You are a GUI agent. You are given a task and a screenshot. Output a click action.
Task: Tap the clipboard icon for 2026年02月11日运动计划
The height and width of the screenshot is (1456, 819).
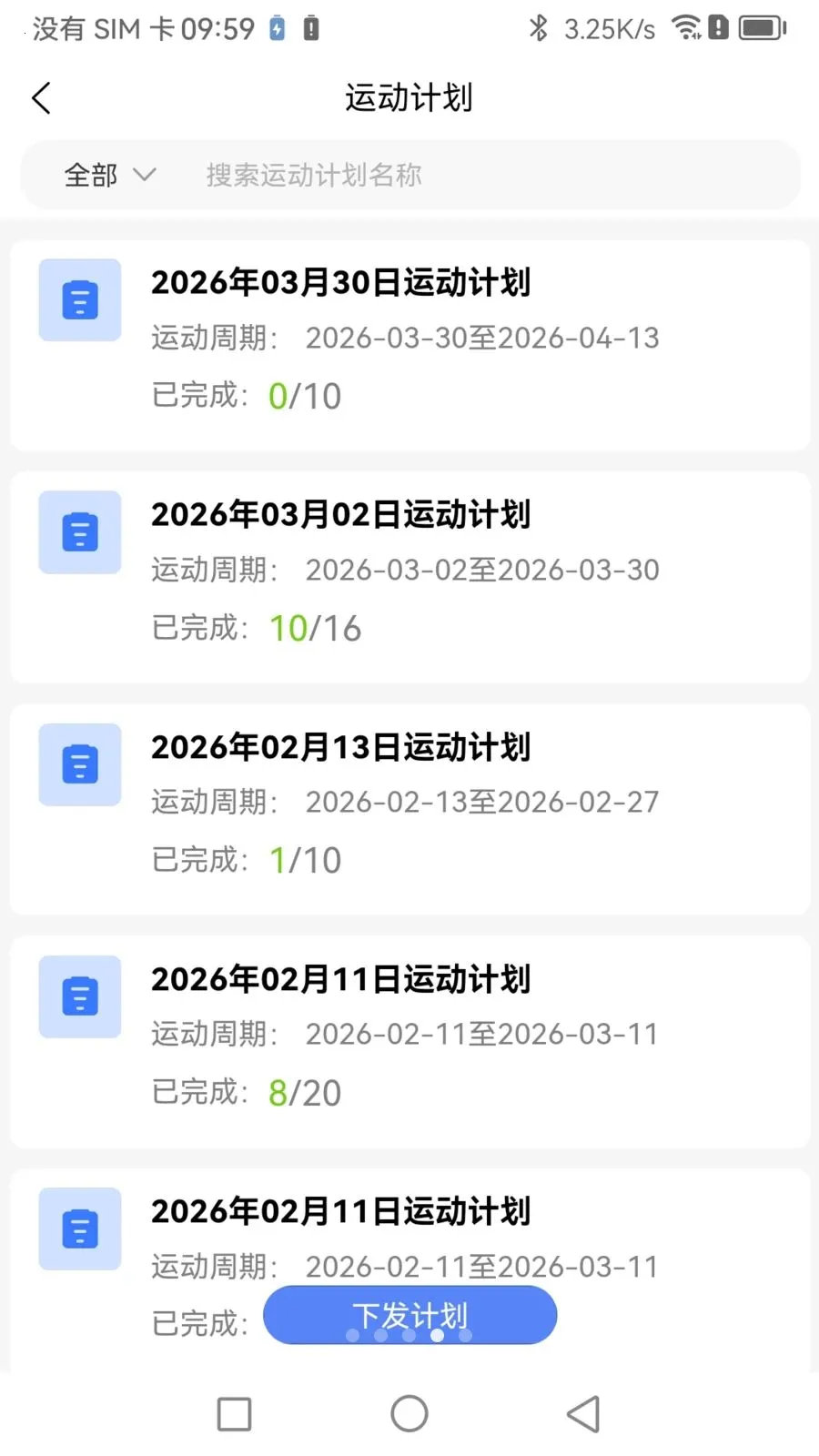click(x=79, y=996)
